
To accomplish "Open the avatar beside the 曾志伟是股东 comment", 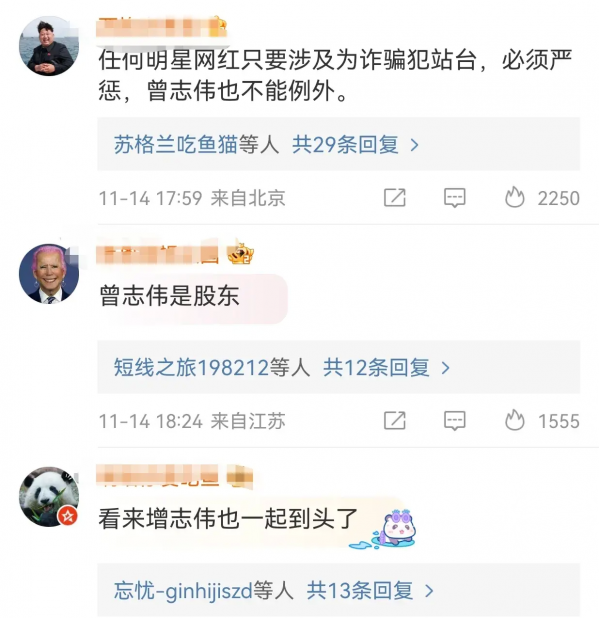I will coord(49,273).
